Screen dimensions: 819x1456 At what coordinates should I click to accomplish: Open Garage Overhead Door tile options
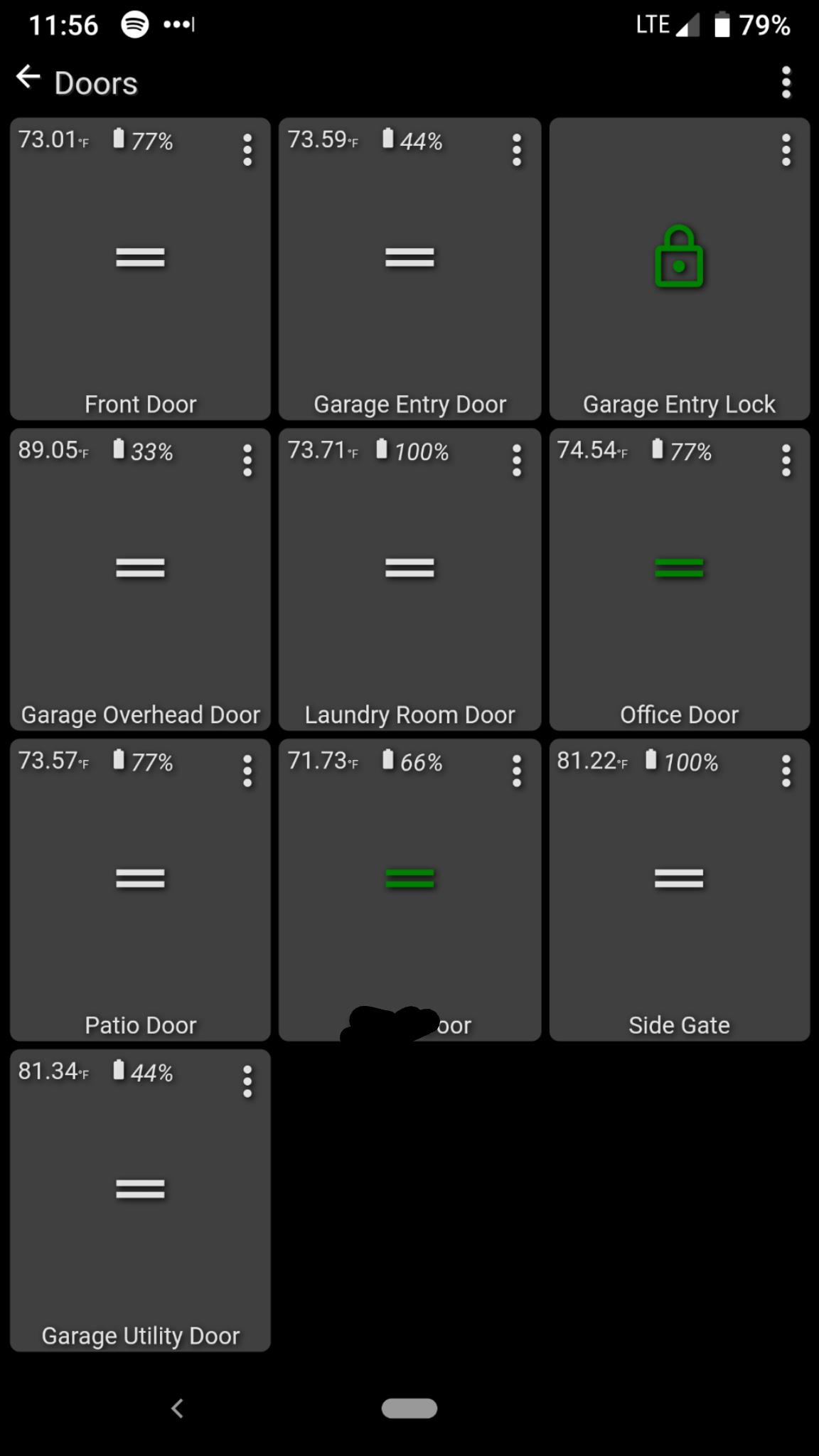pos(247,461)
